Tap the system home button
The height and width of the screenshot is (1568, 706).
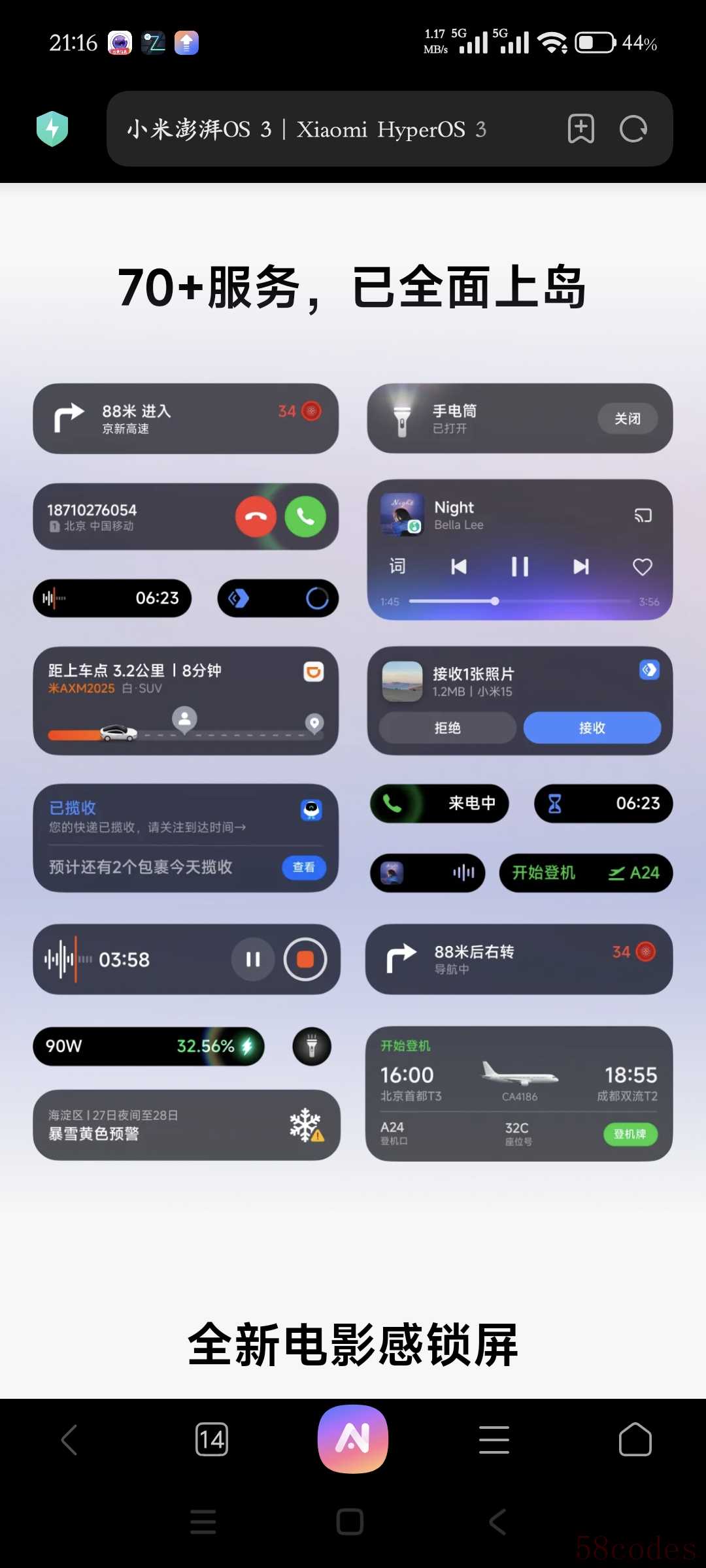coord(350,1522)
